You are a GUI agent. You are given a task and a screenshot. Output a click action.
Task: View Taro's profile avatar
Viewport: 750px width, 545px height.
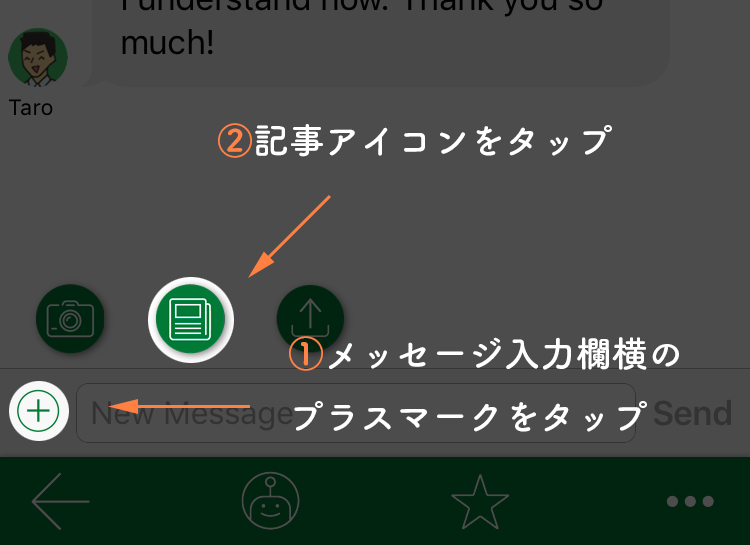tap(38, 58)
